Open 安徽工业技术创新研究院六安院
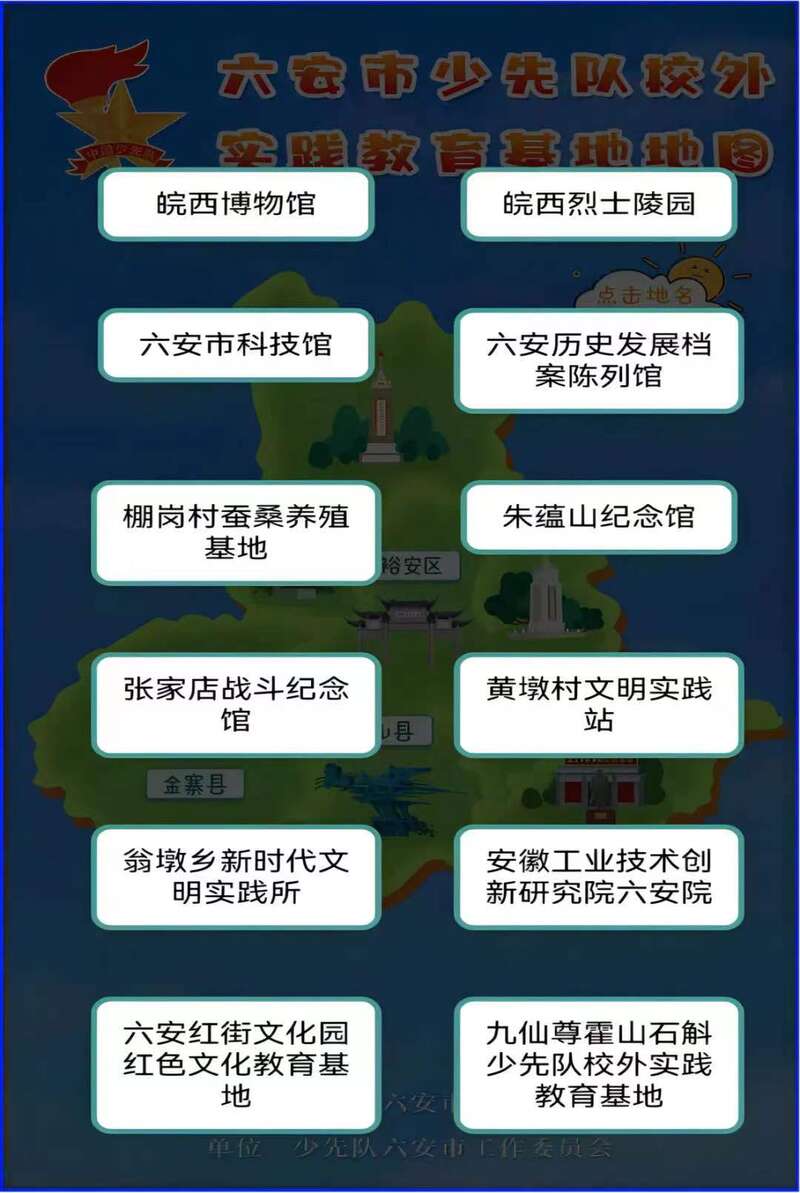The width and height of the screenshot is (800, 1193). point(598,876)
